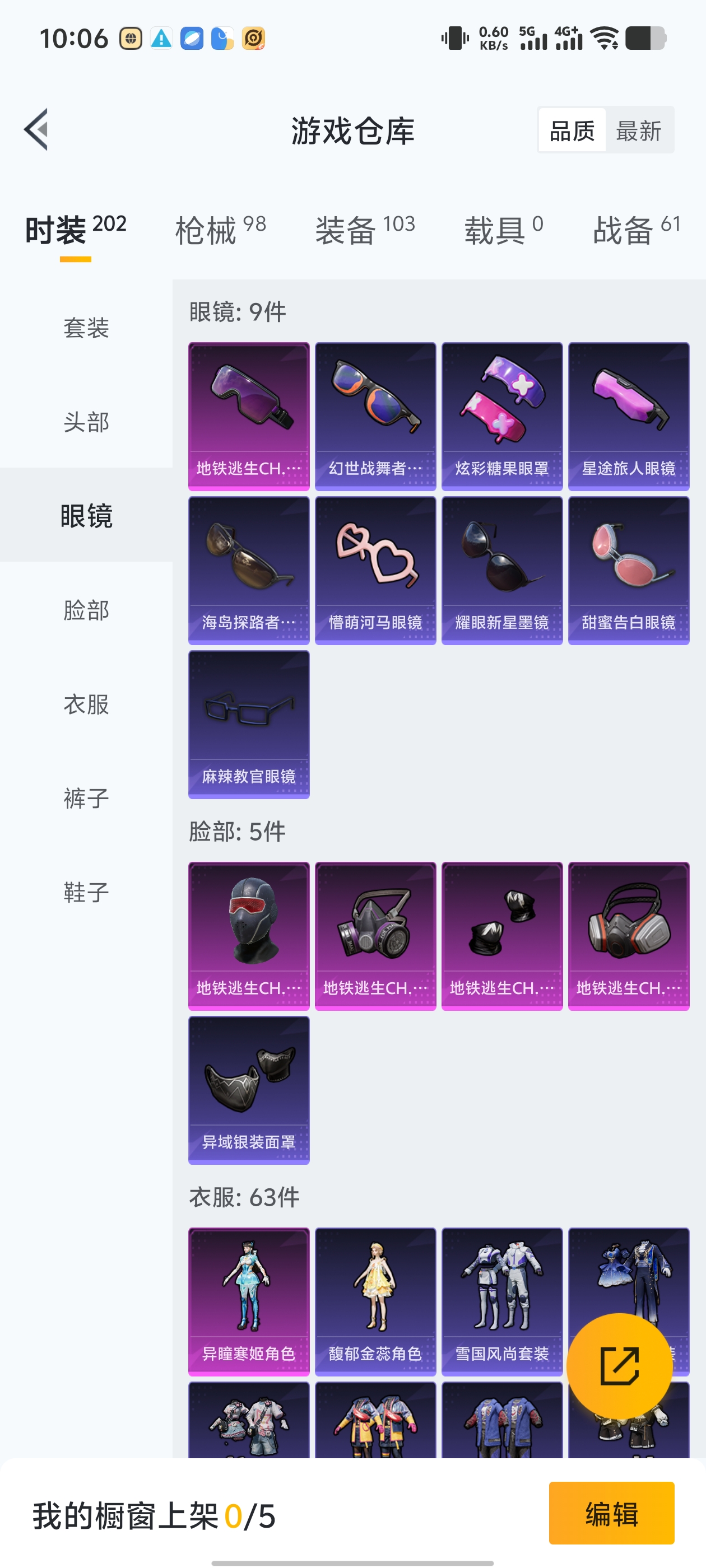Open the 麻辣教官眼镜 item card

click(249, 724)
